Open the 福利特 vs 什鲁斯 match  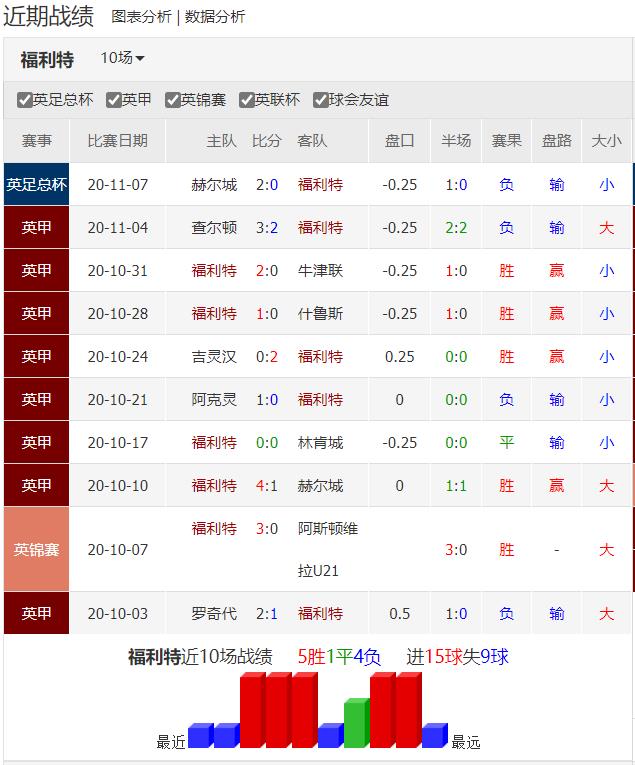(267, 314)
